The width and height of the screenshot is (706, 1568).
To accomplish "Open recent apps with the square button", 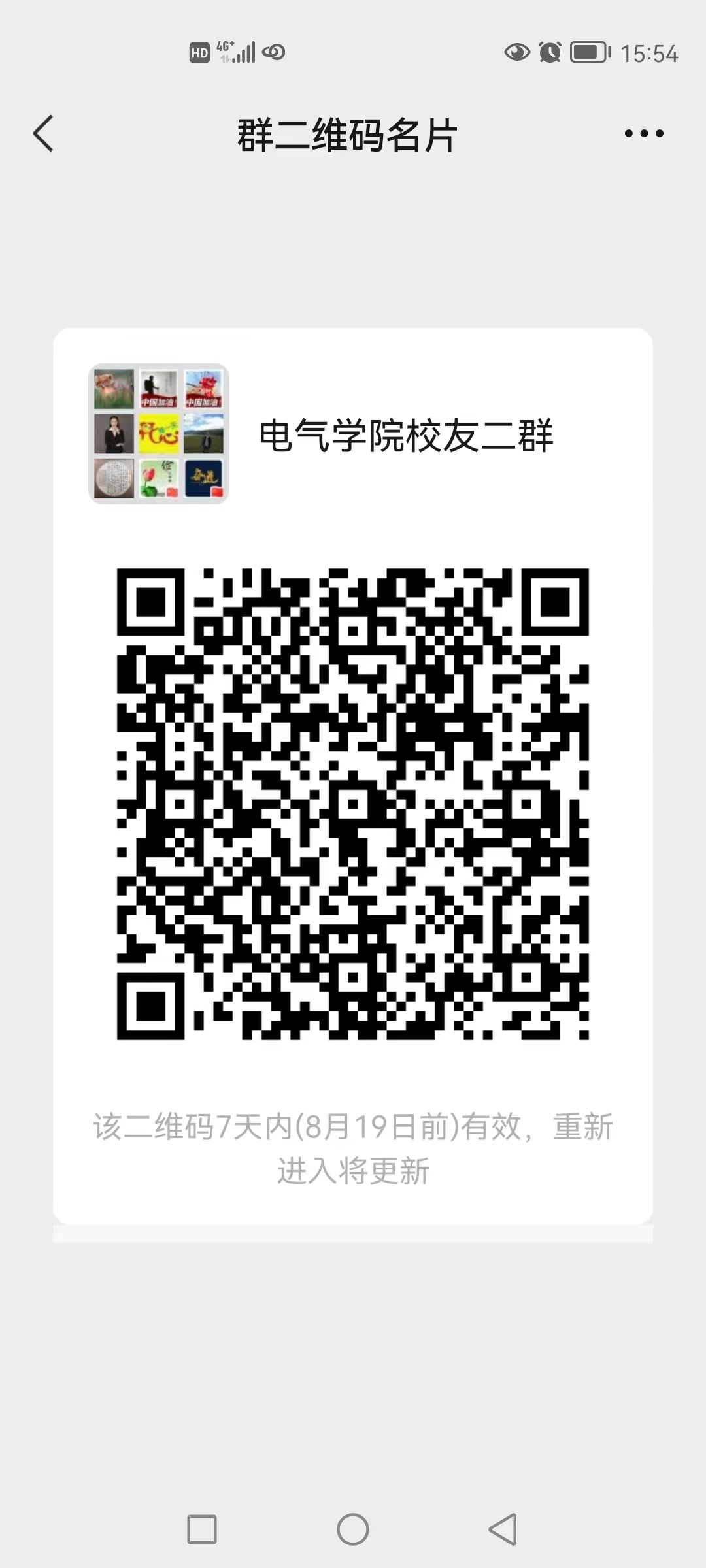I will (x=202, y=1529).
